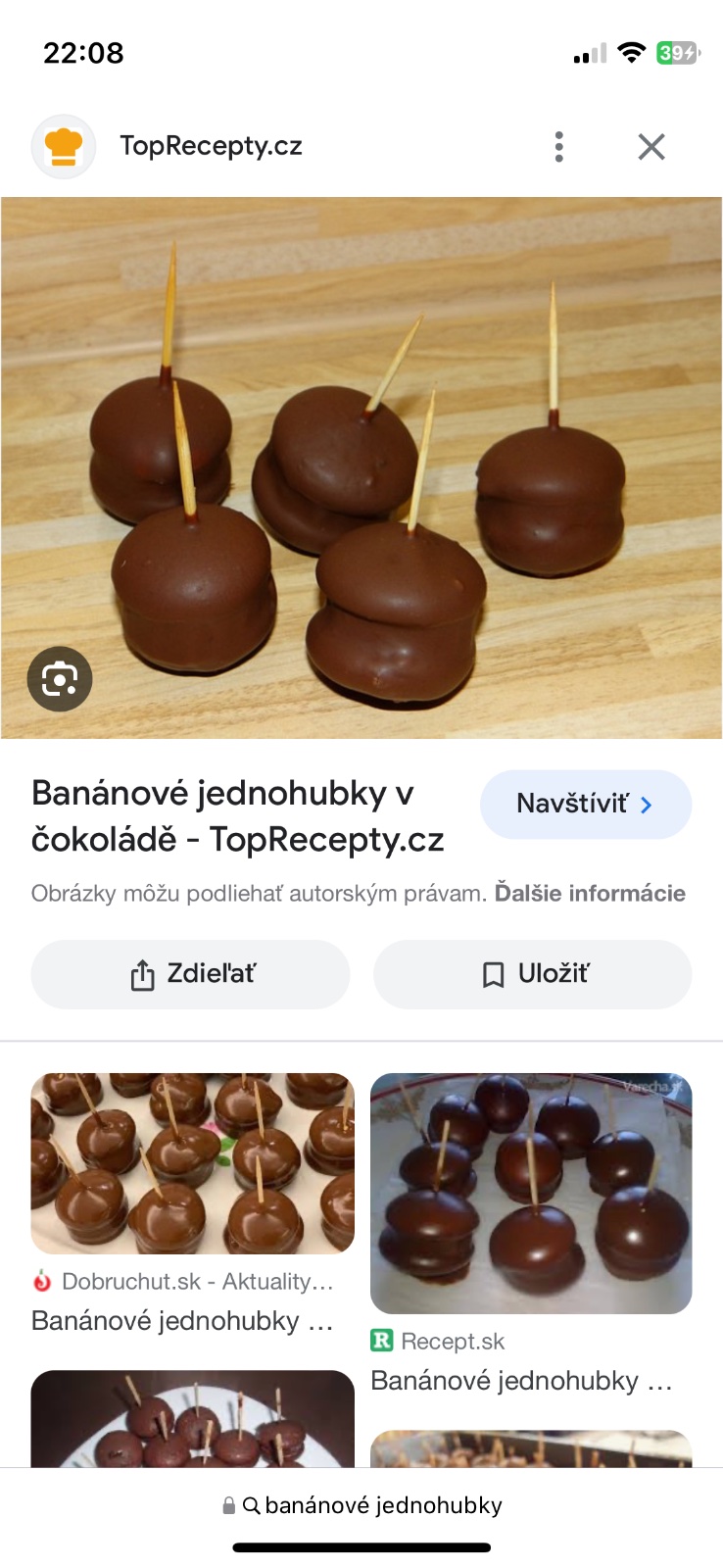Tap the TopRecepty.cz source name

tap(211, 146)
